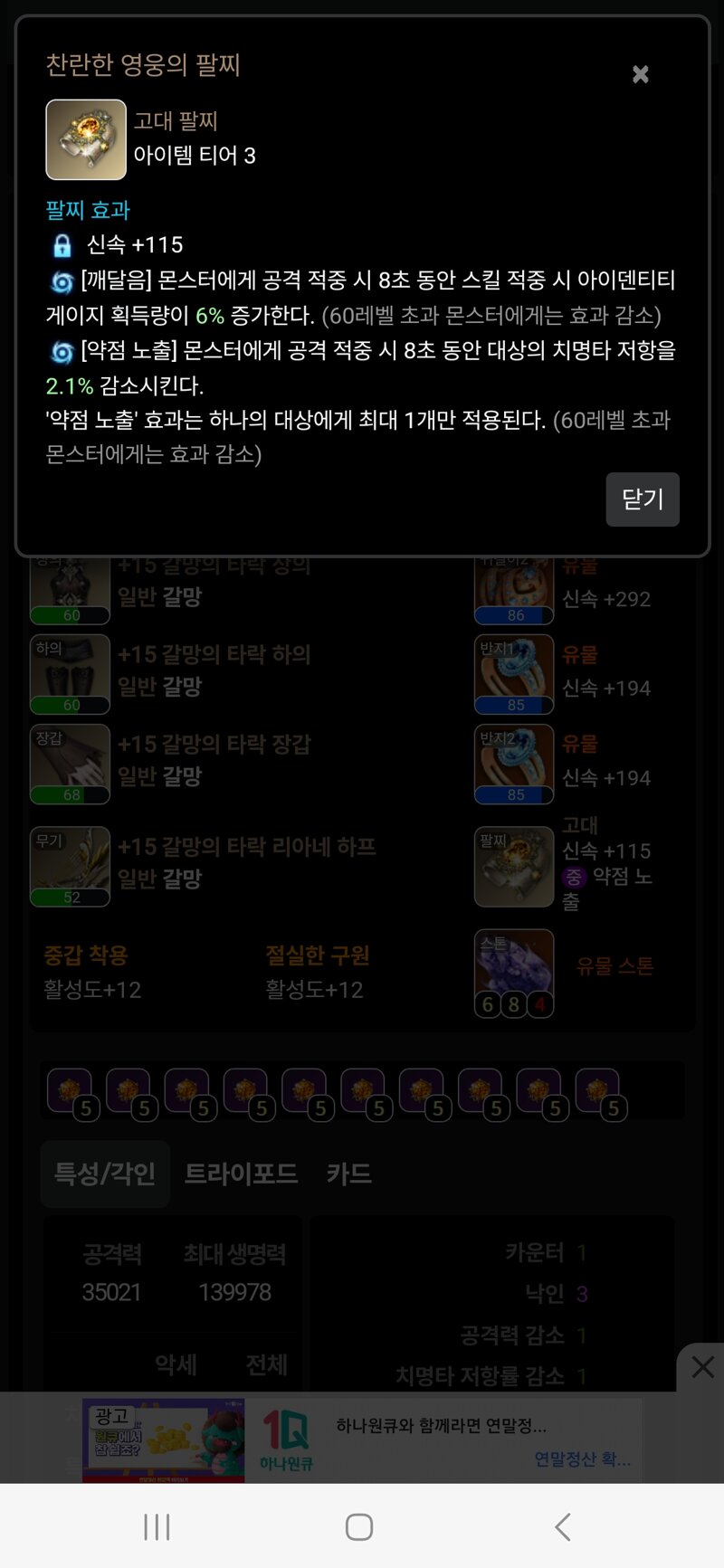Screen dimensions: 724x1568
Task: Dismiss the bottom ad banner
Action: (x=702, y=1367)
